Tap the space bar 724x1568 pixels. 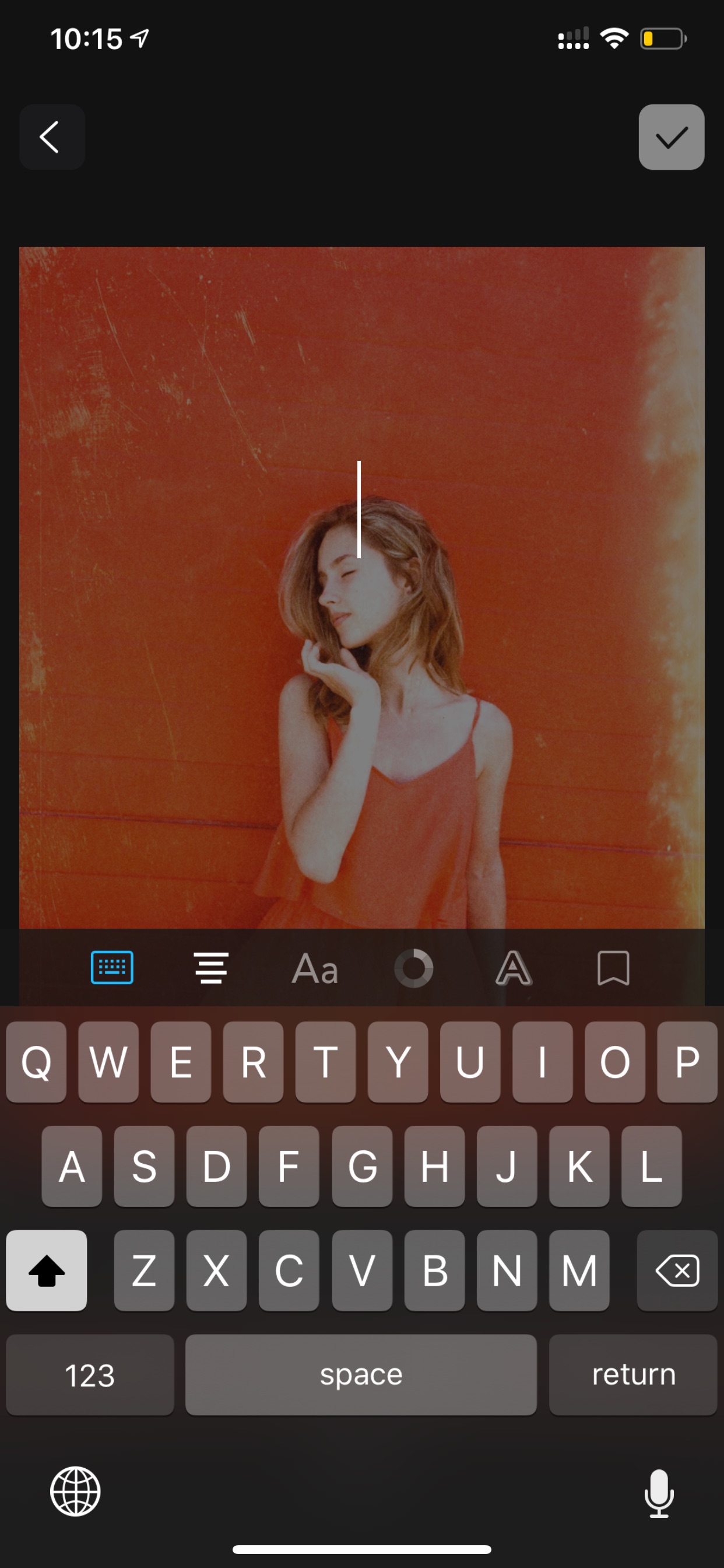[x=361, y=1375]
